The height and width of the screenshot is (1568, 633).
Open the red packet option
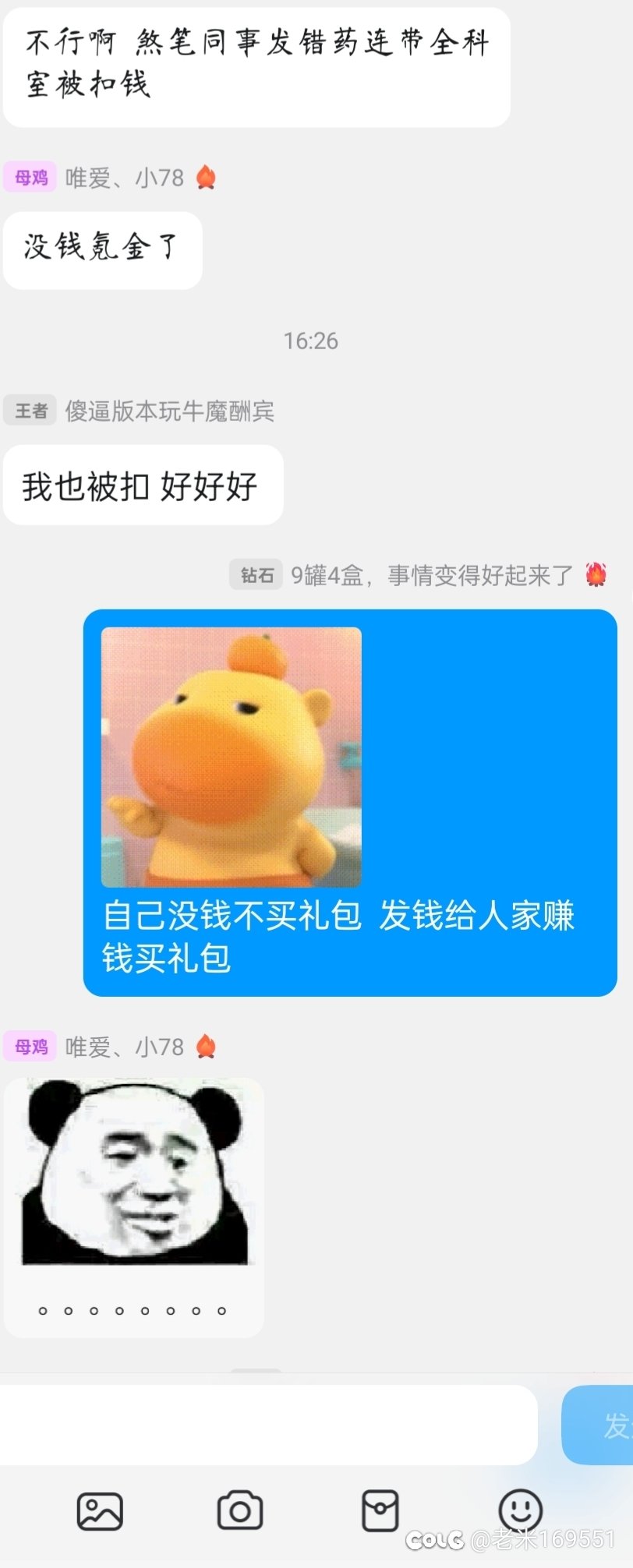[380, 1512]
